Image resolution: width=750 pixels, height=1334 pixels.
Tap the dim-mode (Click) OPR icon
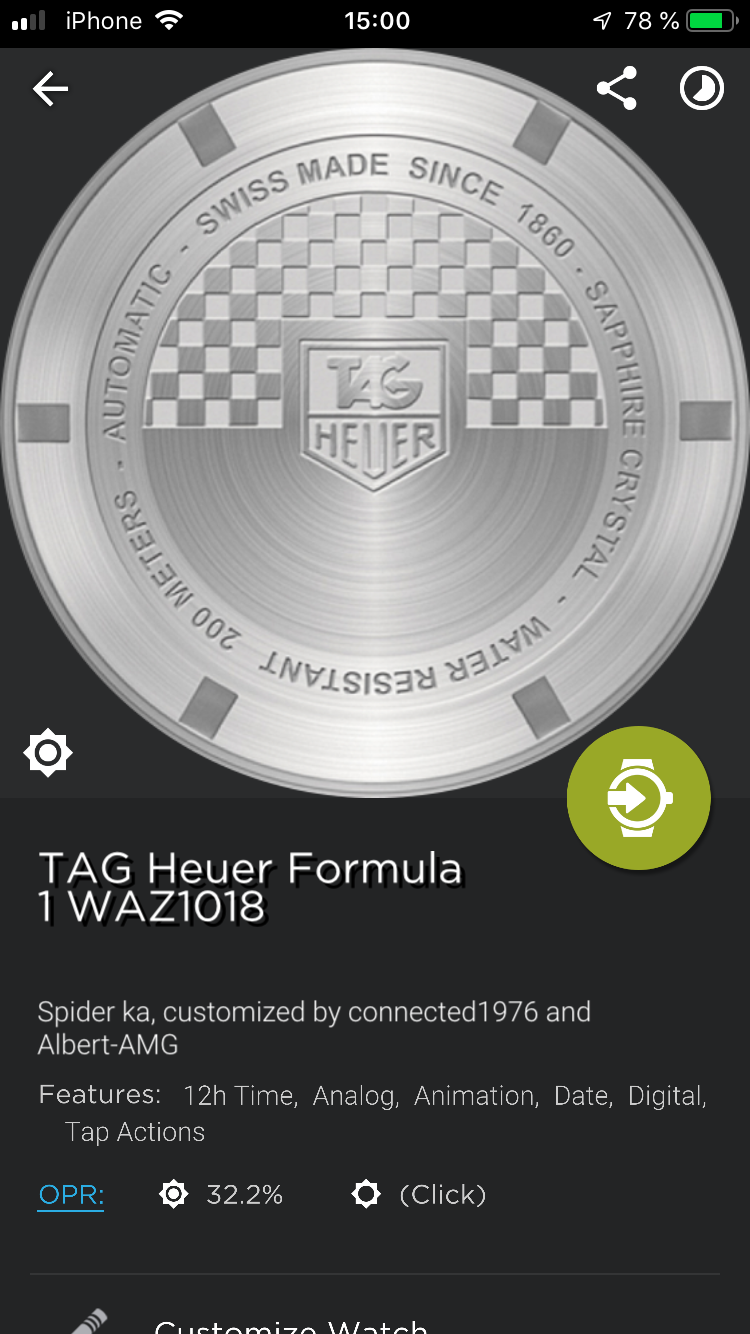(367, 1194)
